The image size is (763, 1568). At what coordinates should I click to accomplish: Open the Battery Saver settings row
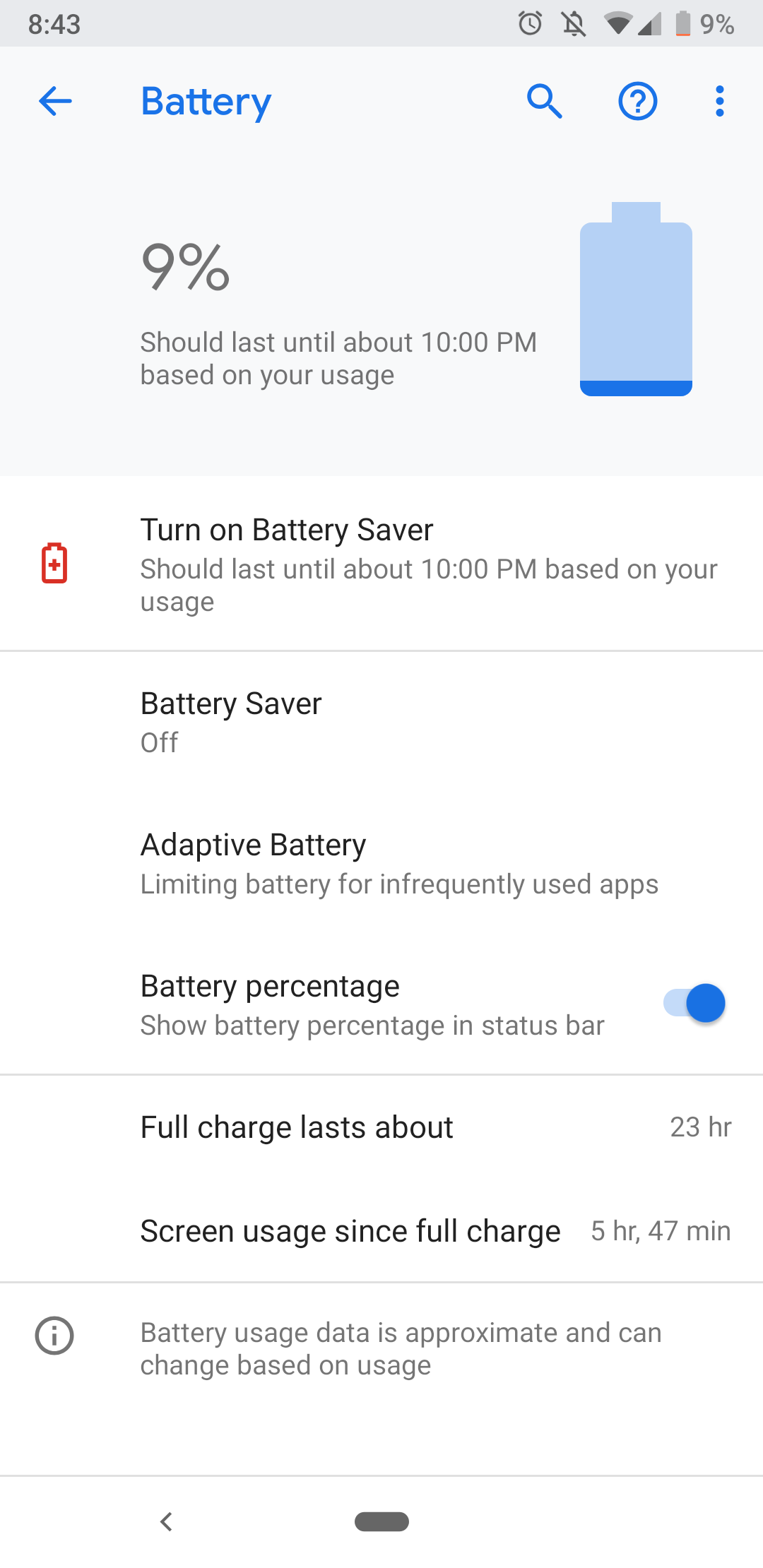pyautogui.click(x=381, y=722)
